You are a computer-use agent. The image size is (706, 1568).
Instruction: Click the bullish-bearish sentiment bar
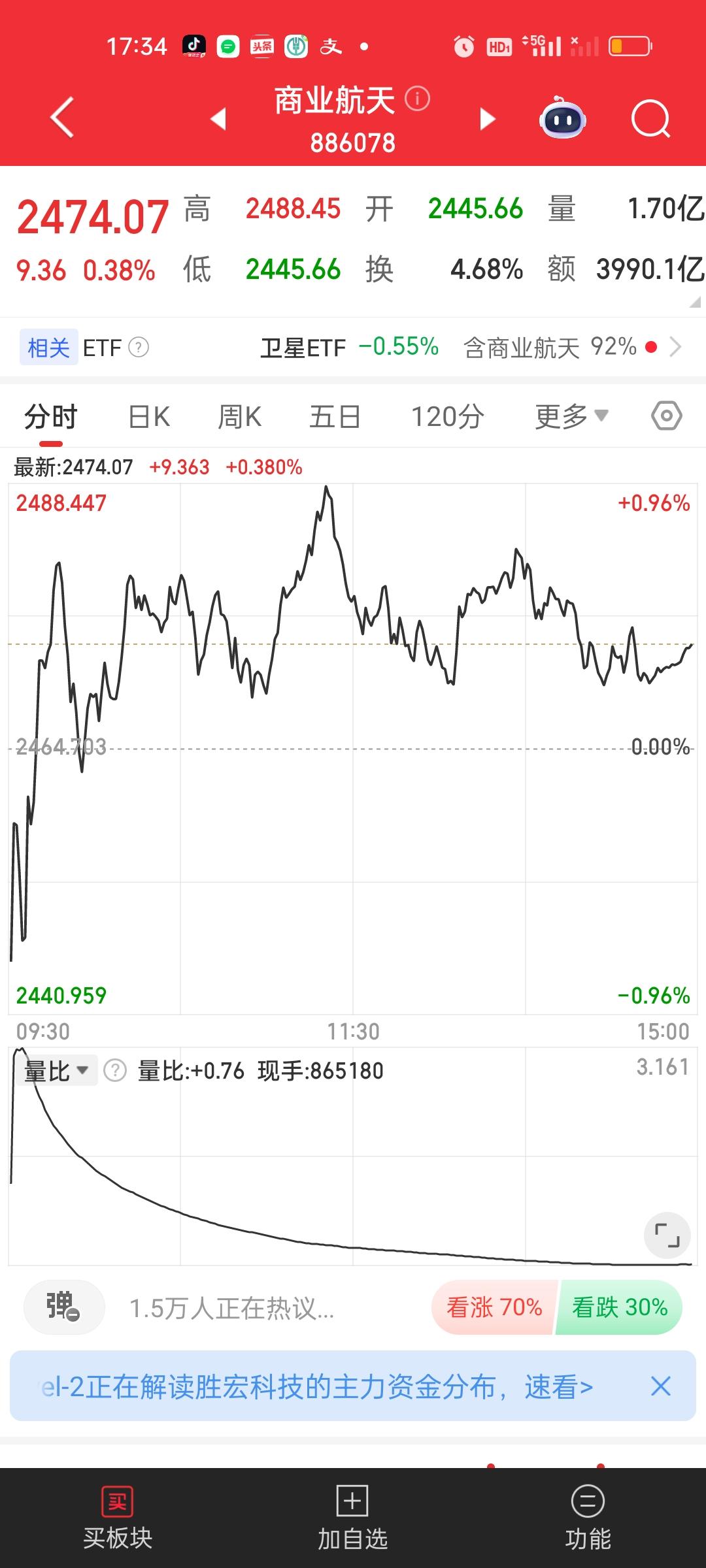coord(556,1307)
